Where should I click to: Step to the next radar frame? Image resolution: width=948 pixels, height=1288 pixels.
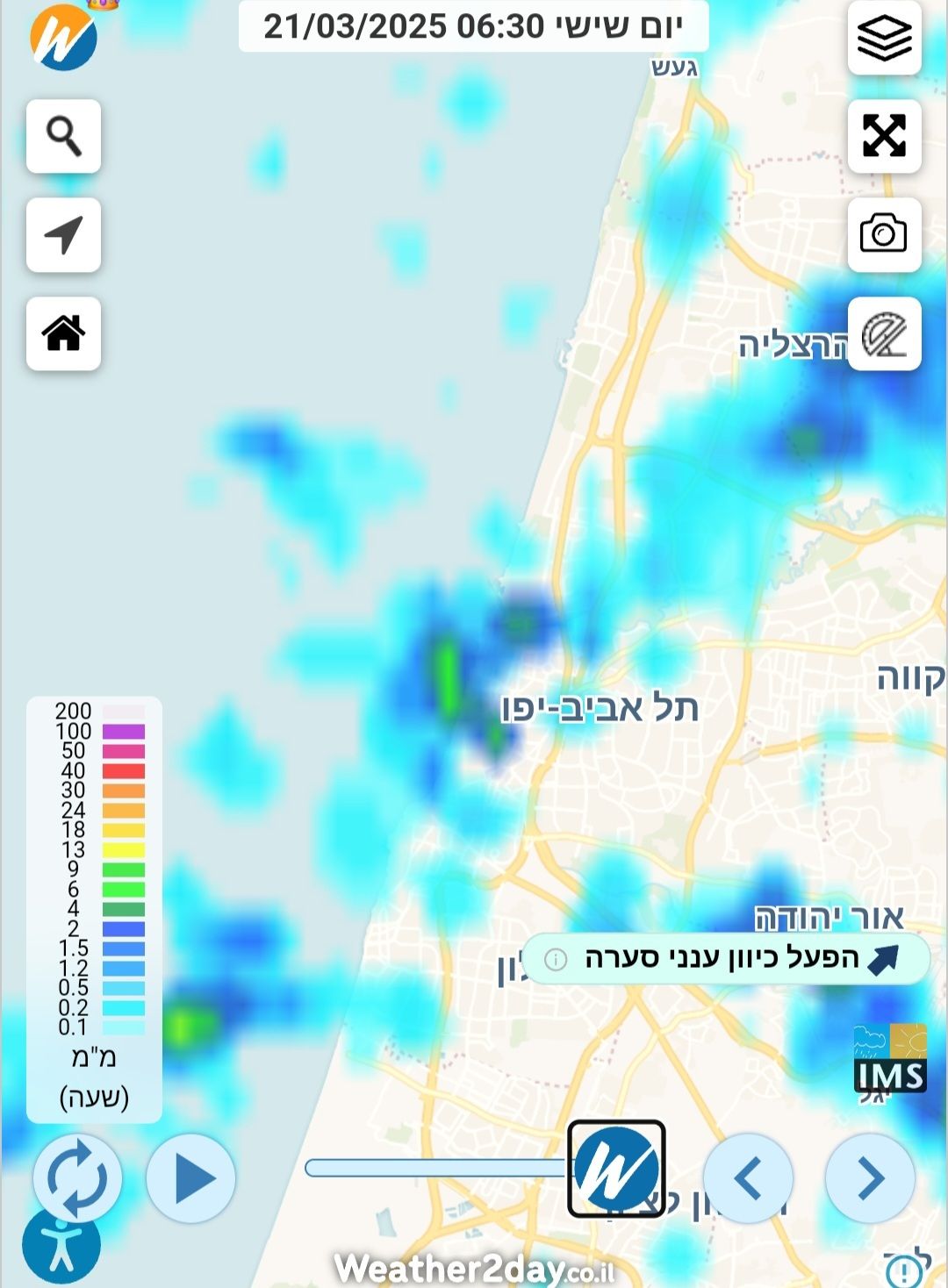[x=870, y=1178]
